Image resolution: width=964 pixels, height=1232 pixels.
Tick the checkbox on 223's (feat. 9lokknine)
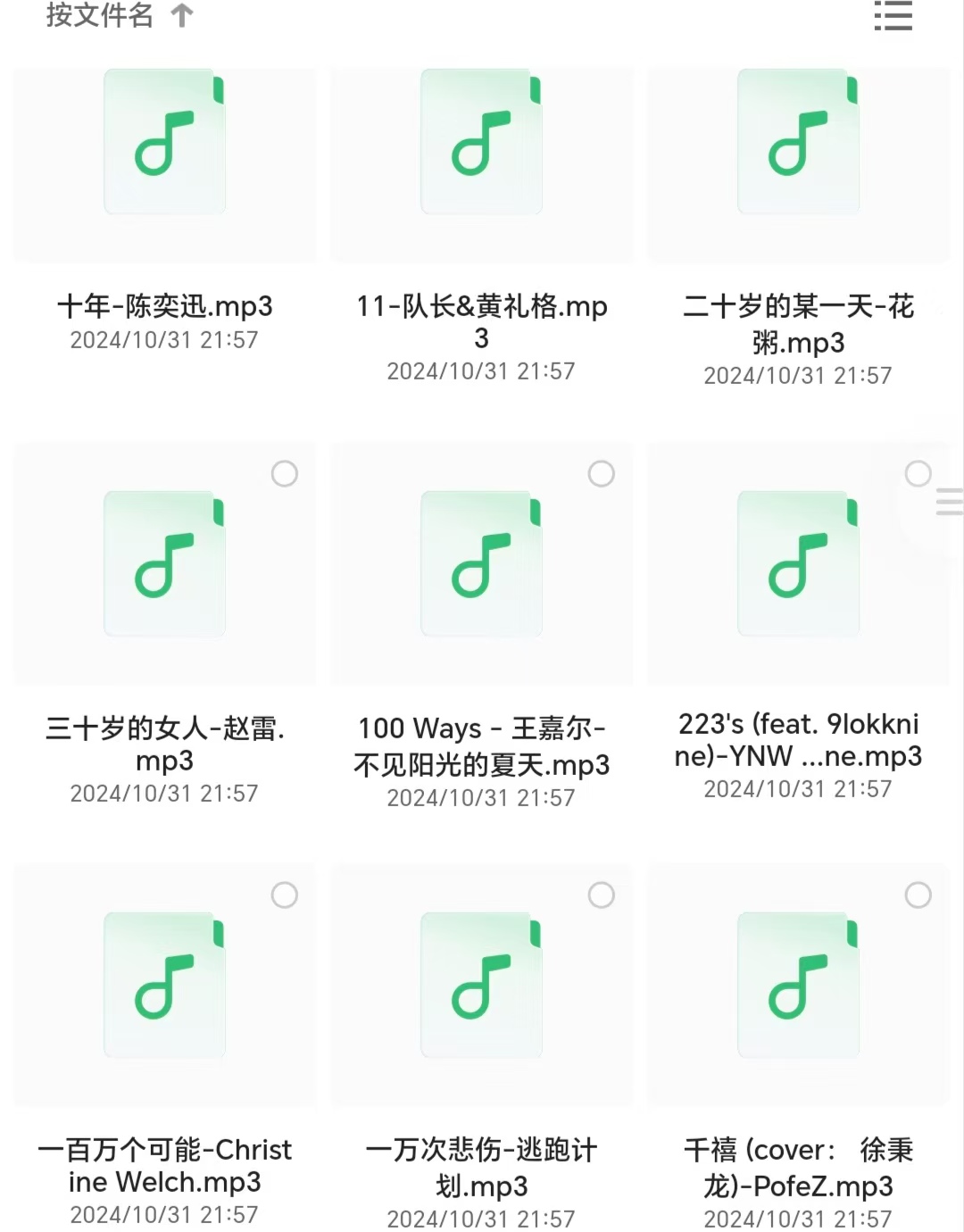[x=918, y=473]
